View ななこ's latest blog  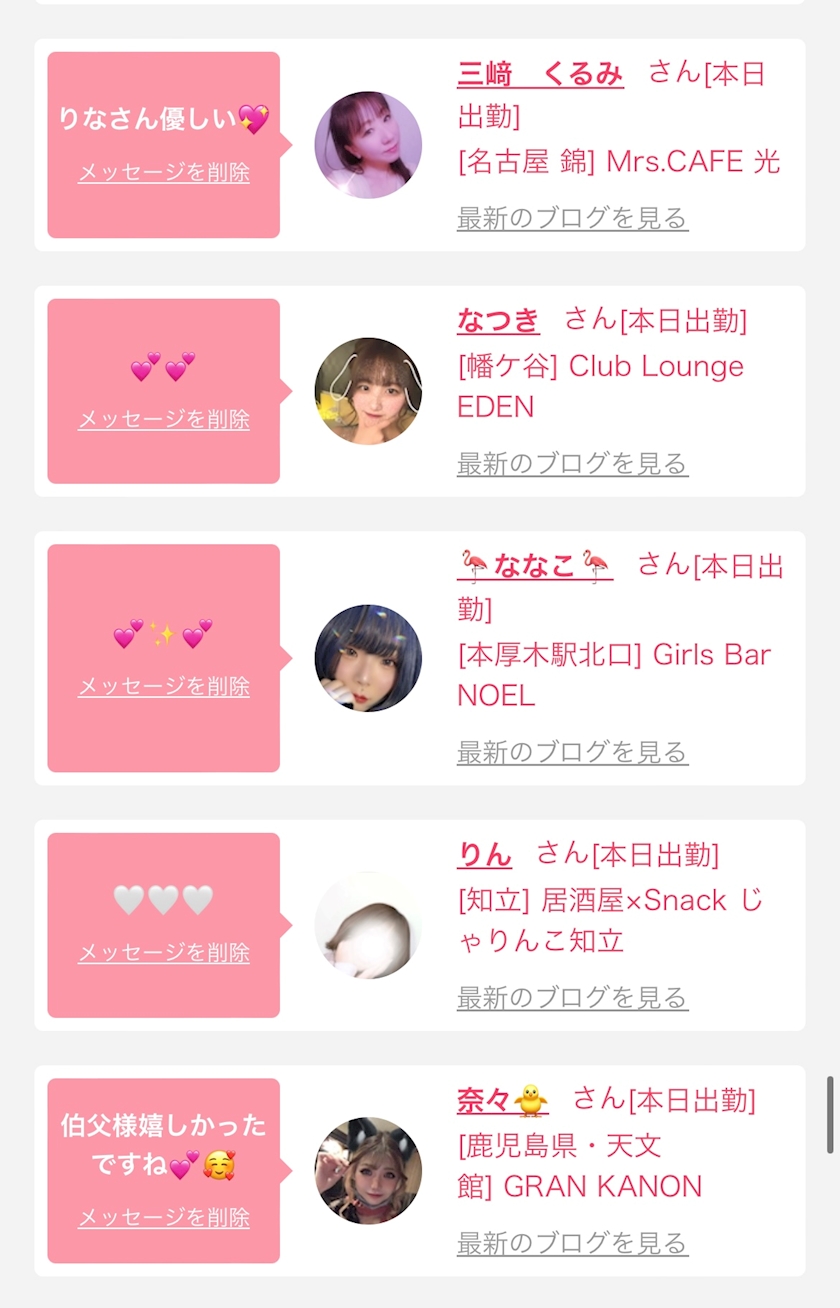(572, 752)
